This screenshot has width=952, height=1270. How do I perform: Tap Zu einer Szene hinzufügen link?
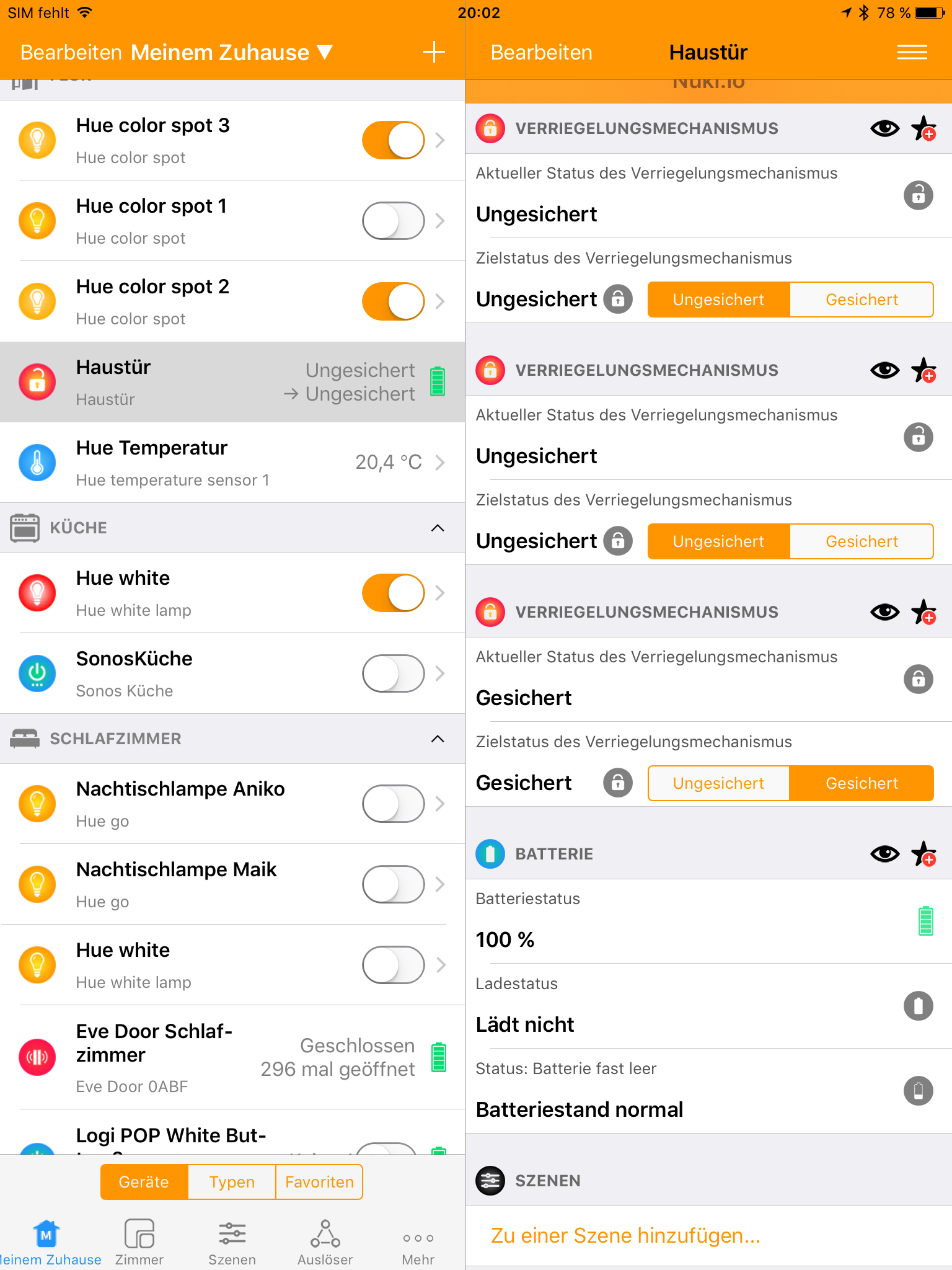click(x=625, y=1235)
